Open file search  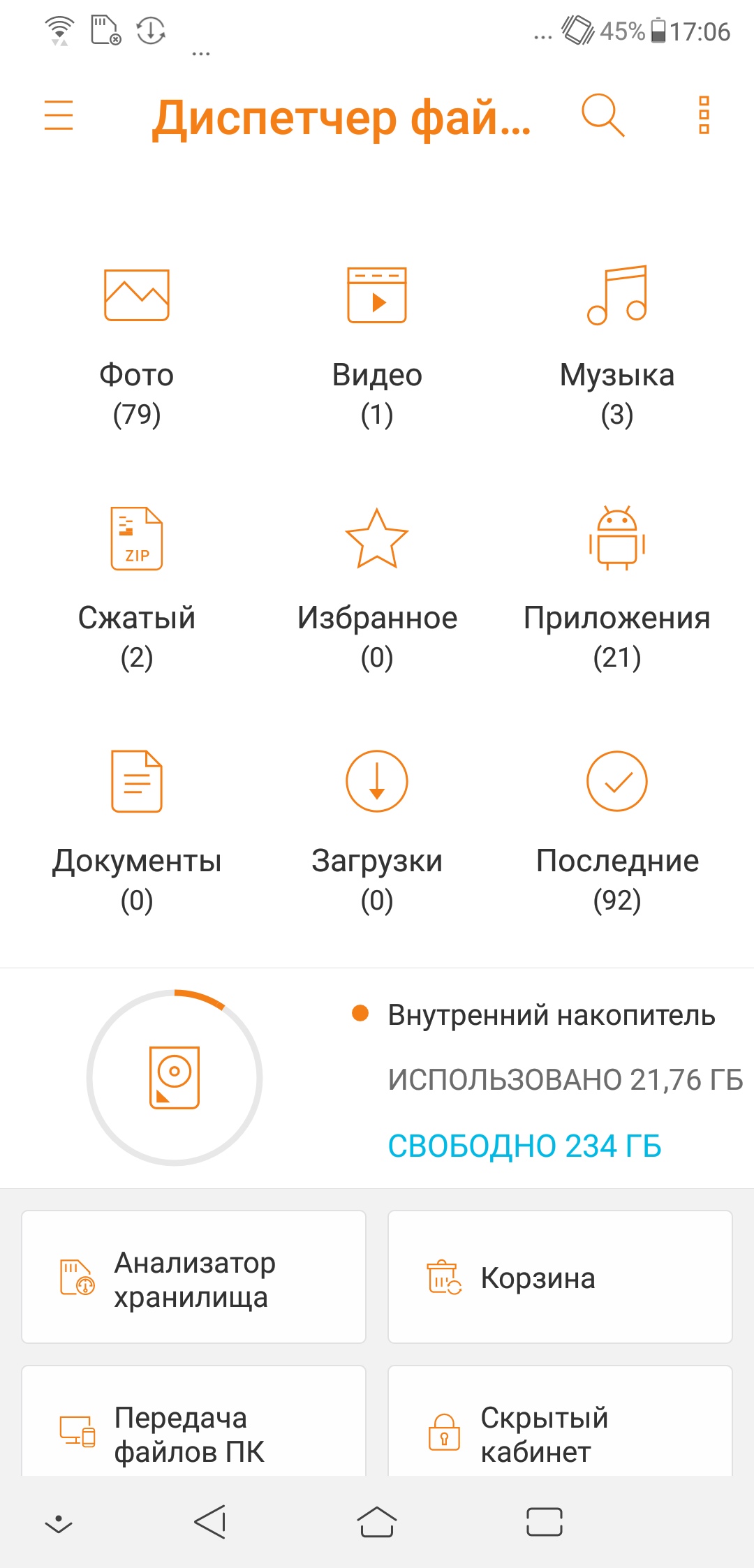pyautogui.click(x=603, y=115)
